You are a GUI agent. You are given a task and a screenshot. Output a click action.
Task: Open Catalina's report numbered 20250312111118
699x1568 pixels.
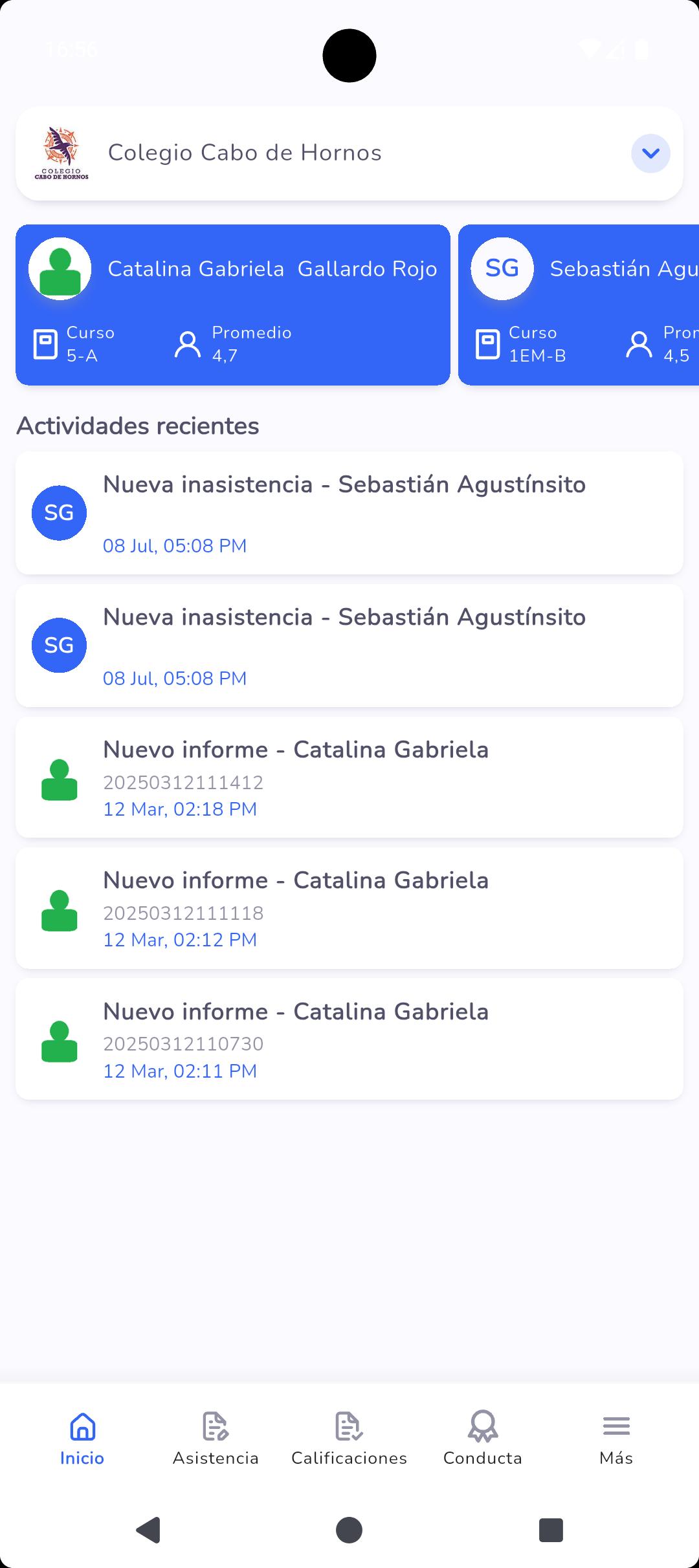point(349,908)
